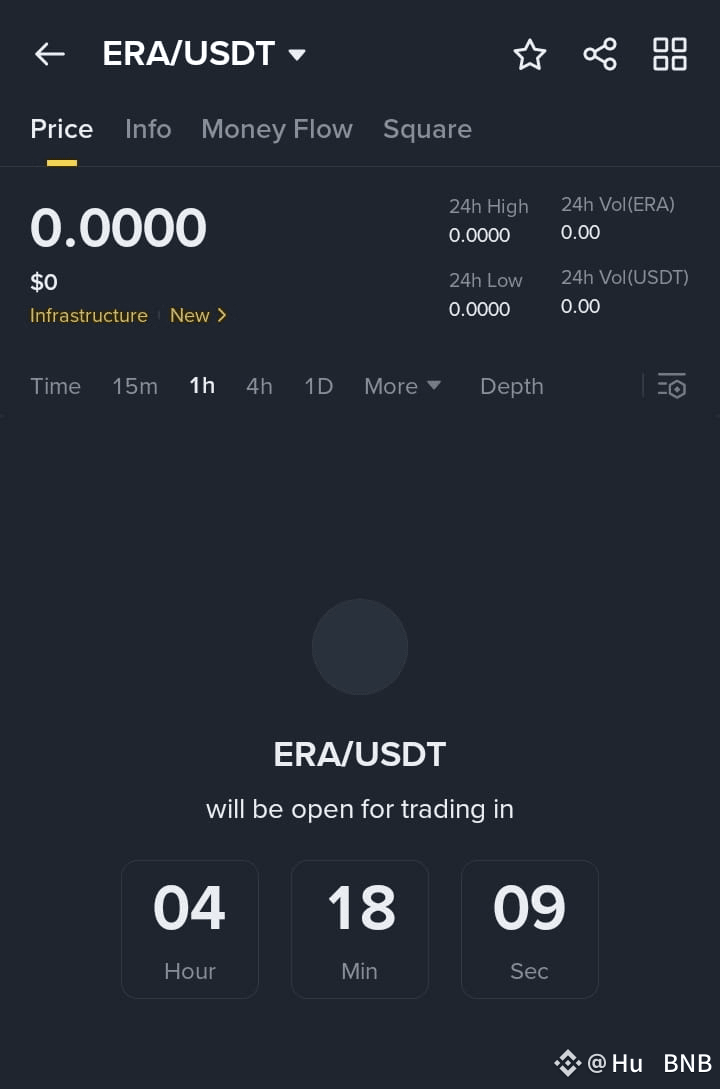Open the Depth view
Screen dimensions: 720x1089
coord(511,386)
